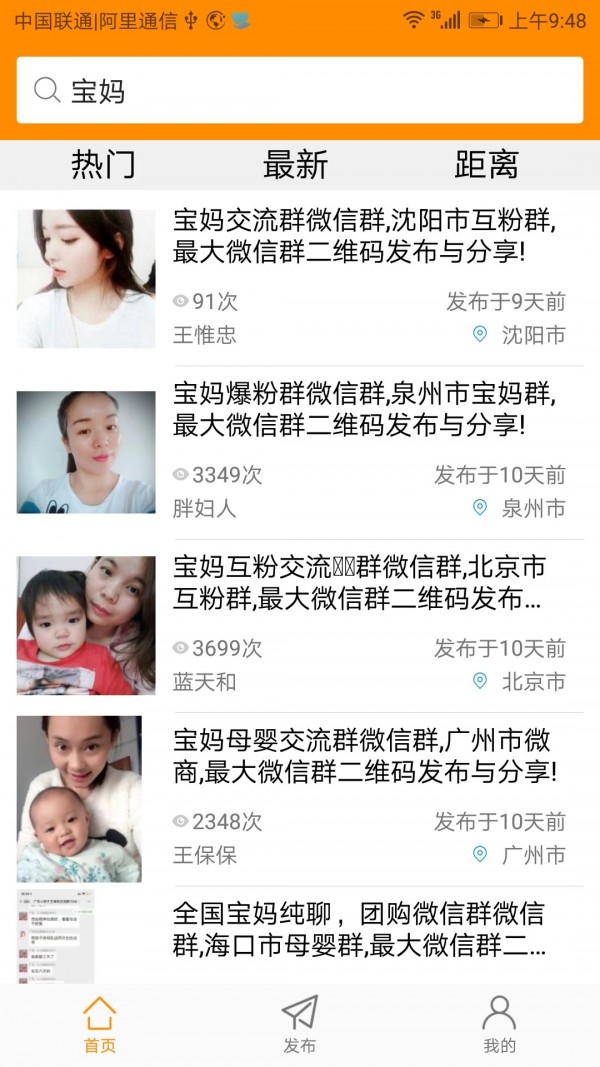Switch to the 最新 sorting tab
Viewport: 600px width, 1067px height.
(295, 164)
